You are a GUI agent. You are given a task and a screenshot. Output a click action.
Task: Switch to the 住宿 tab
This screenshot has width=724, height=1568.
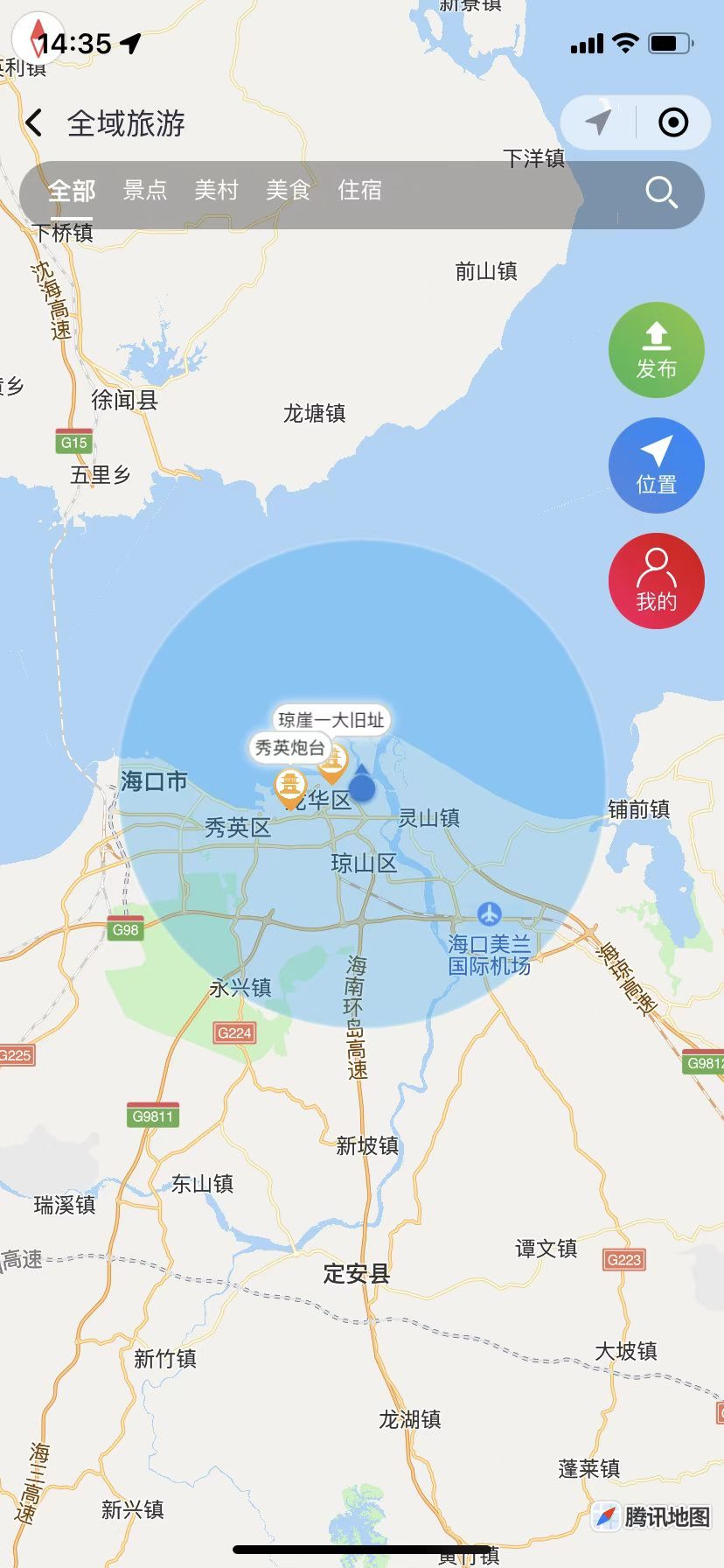click(359, 191)
